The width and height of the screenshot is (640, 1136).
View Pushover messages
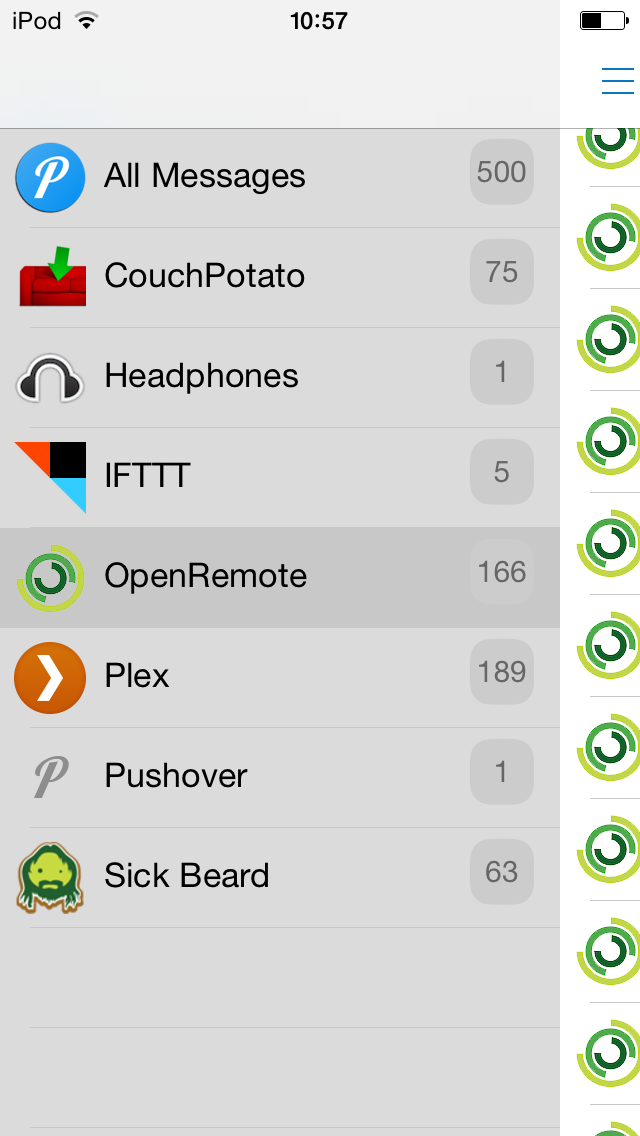click(x=280, y=777)
